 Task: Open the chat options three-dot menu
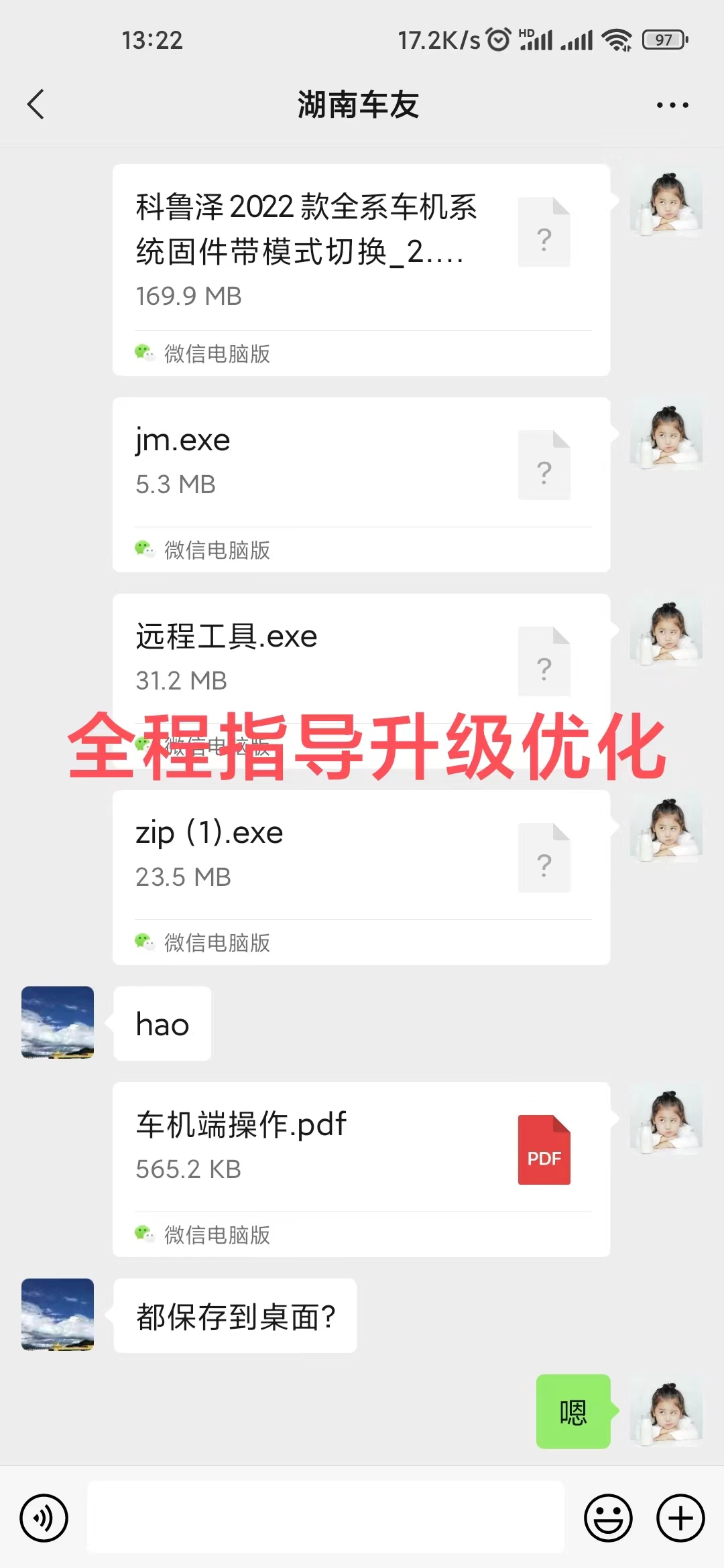672,105
